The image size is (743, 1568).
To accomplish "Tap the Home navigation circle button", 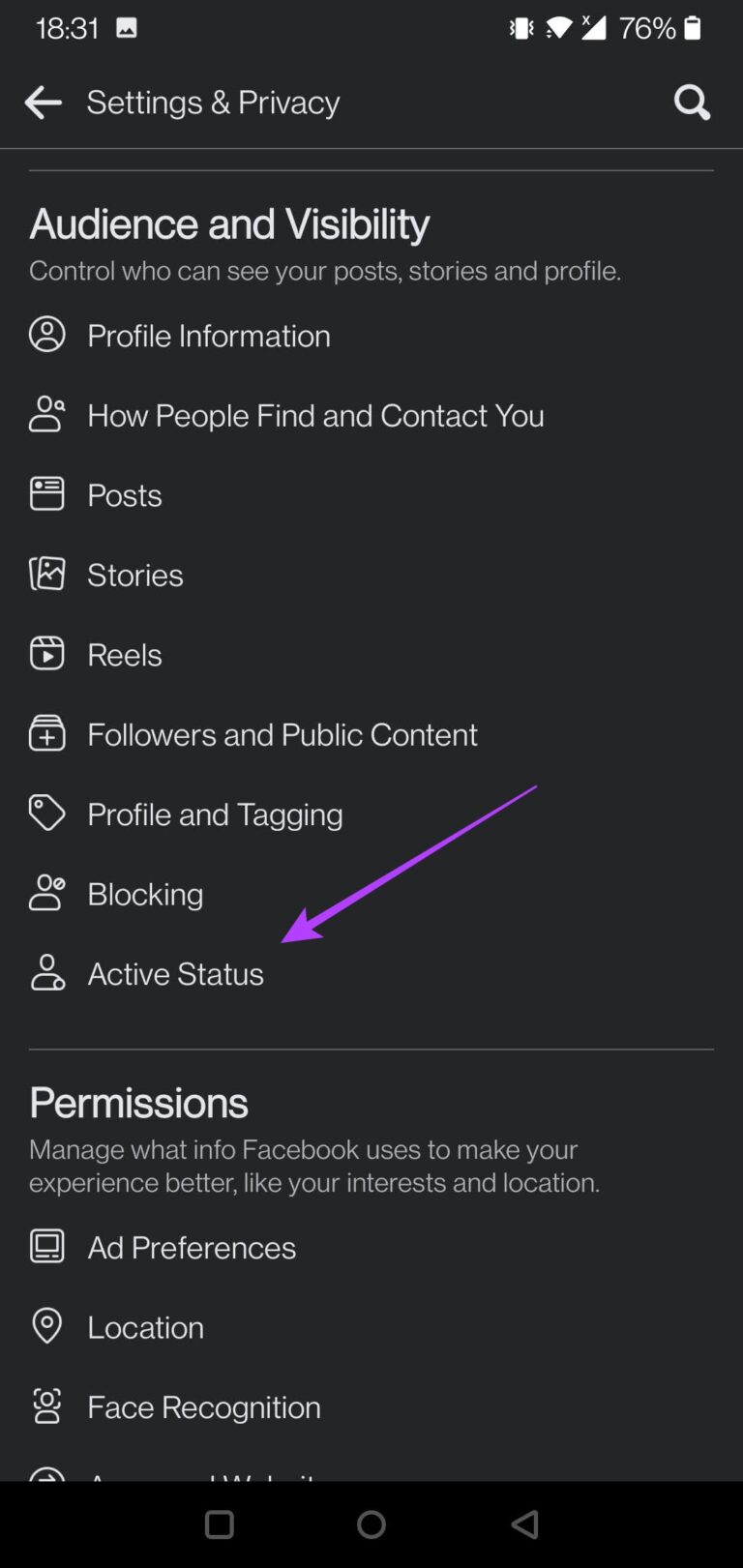I will point(371,1524).
